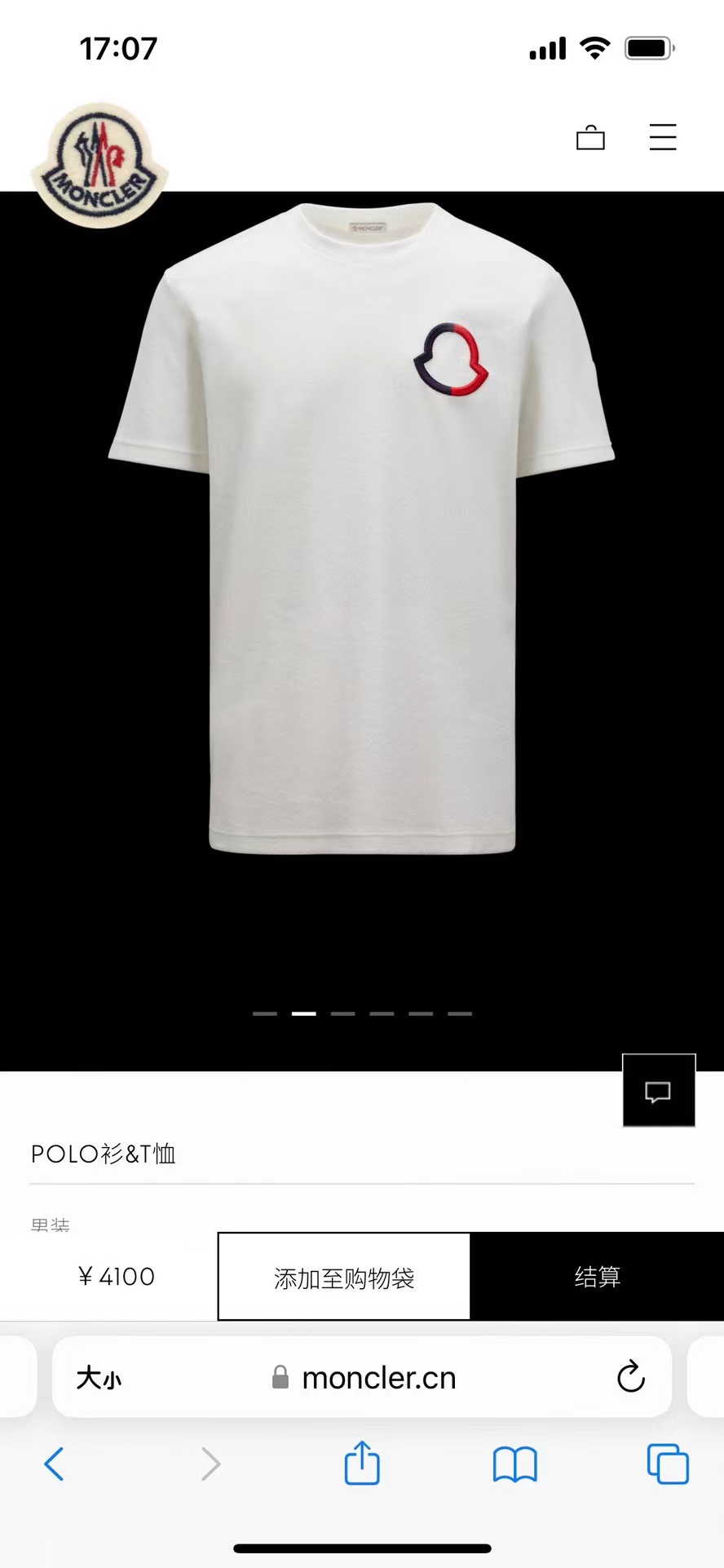Select the moncler.cn address bar
This screenshot has width=724, height=1568.
378,1378
